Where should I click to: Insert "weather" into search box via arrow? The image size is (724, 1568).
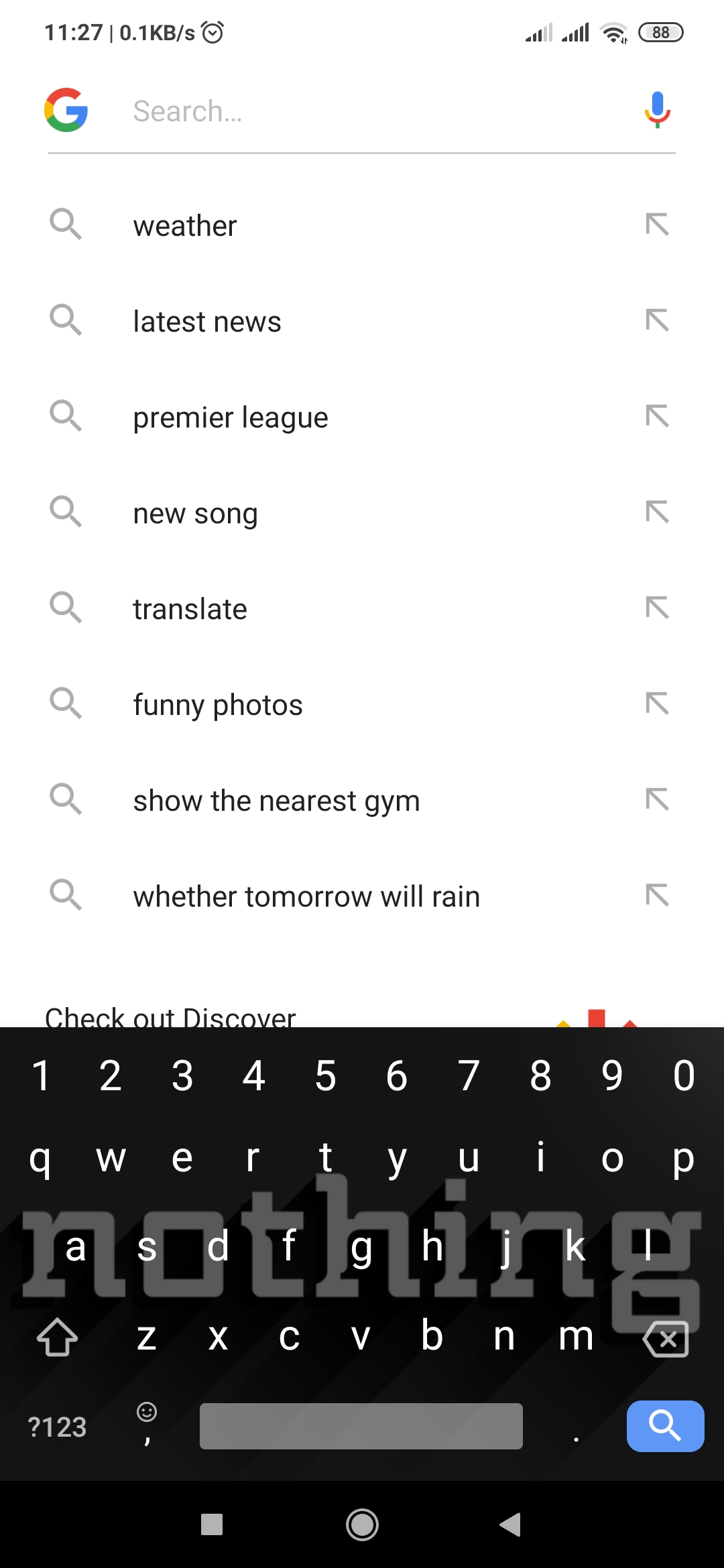tap(657, 224)
